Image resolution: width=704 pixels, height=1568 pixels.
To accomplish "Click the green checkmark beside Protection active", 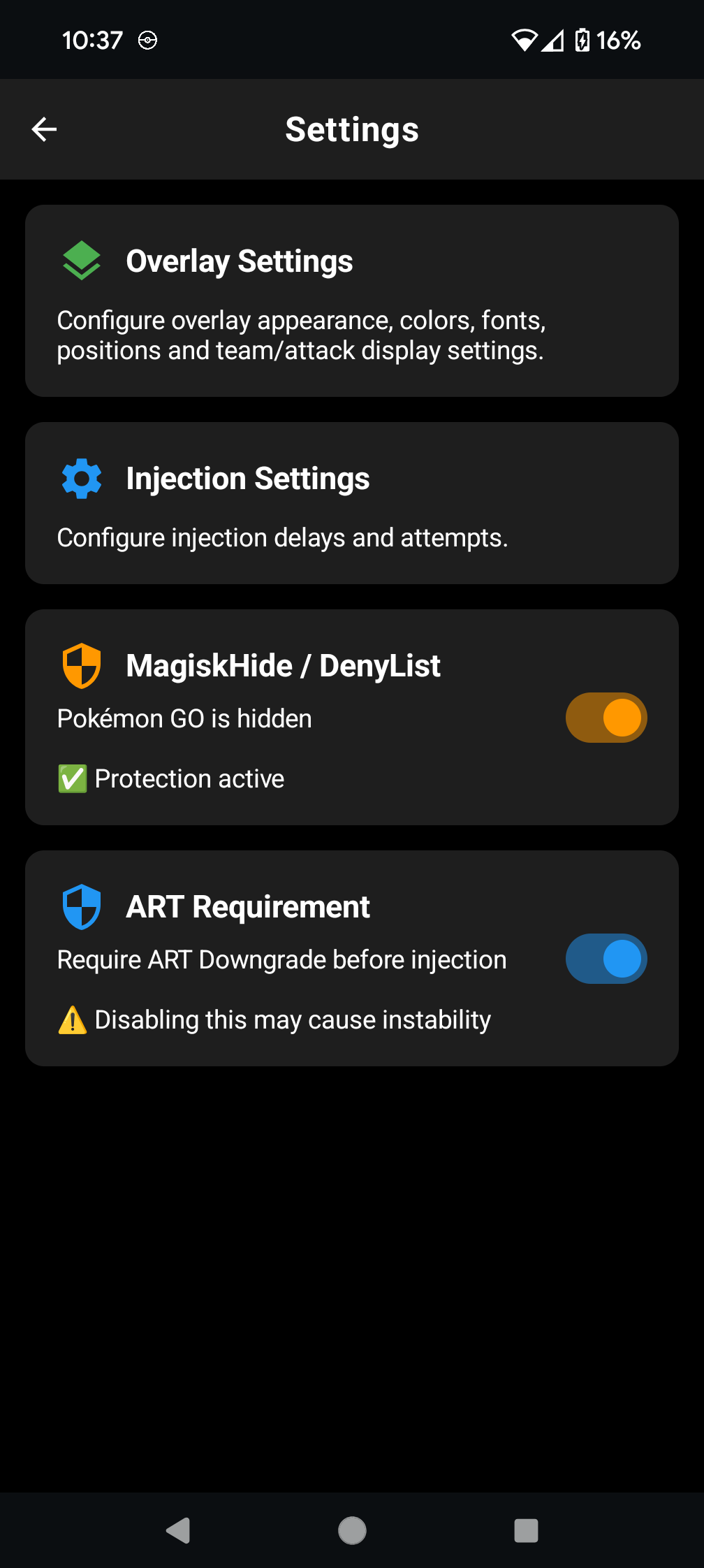I will pos(71,778).
